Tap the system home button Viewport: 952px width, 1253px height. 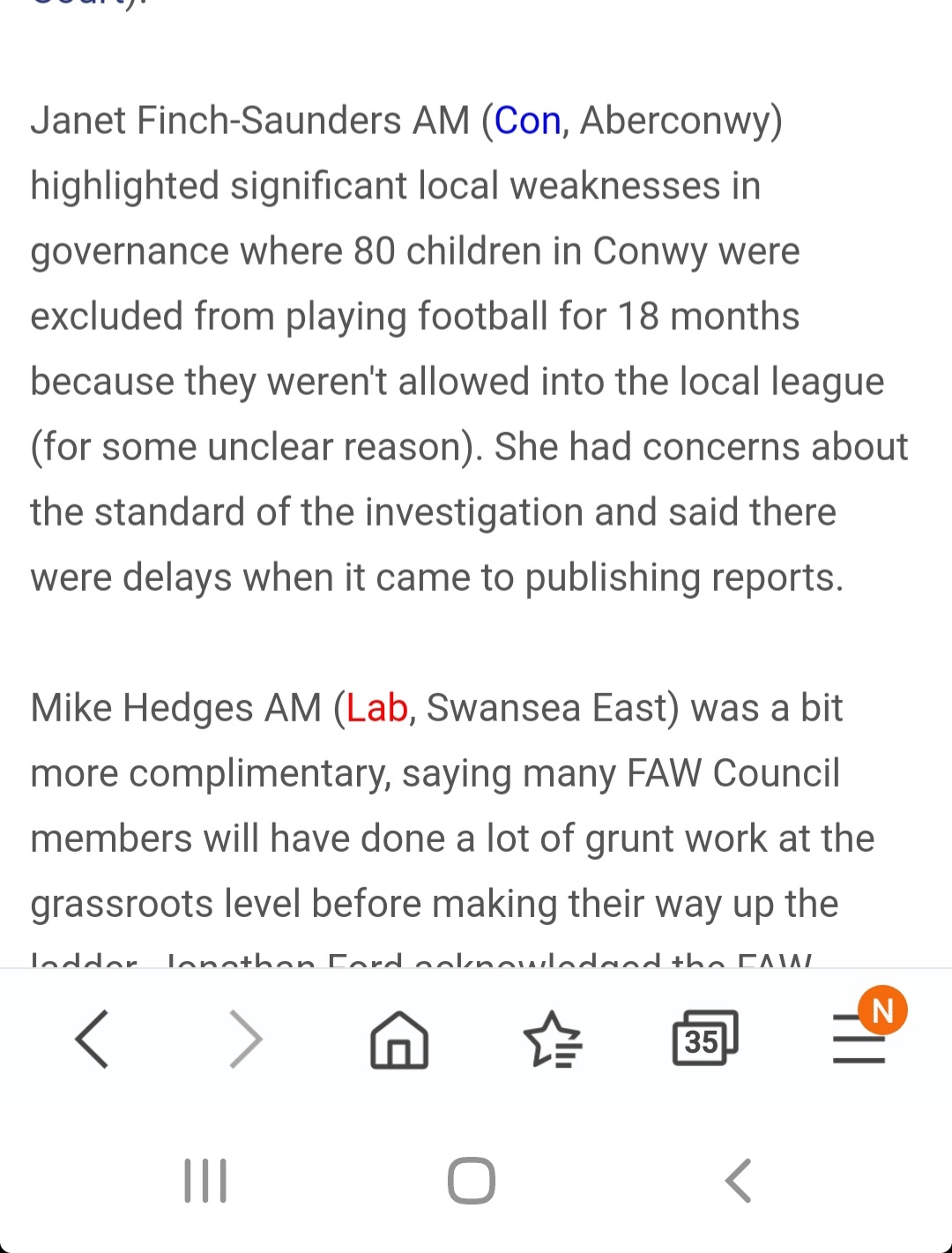point(472,1180)
